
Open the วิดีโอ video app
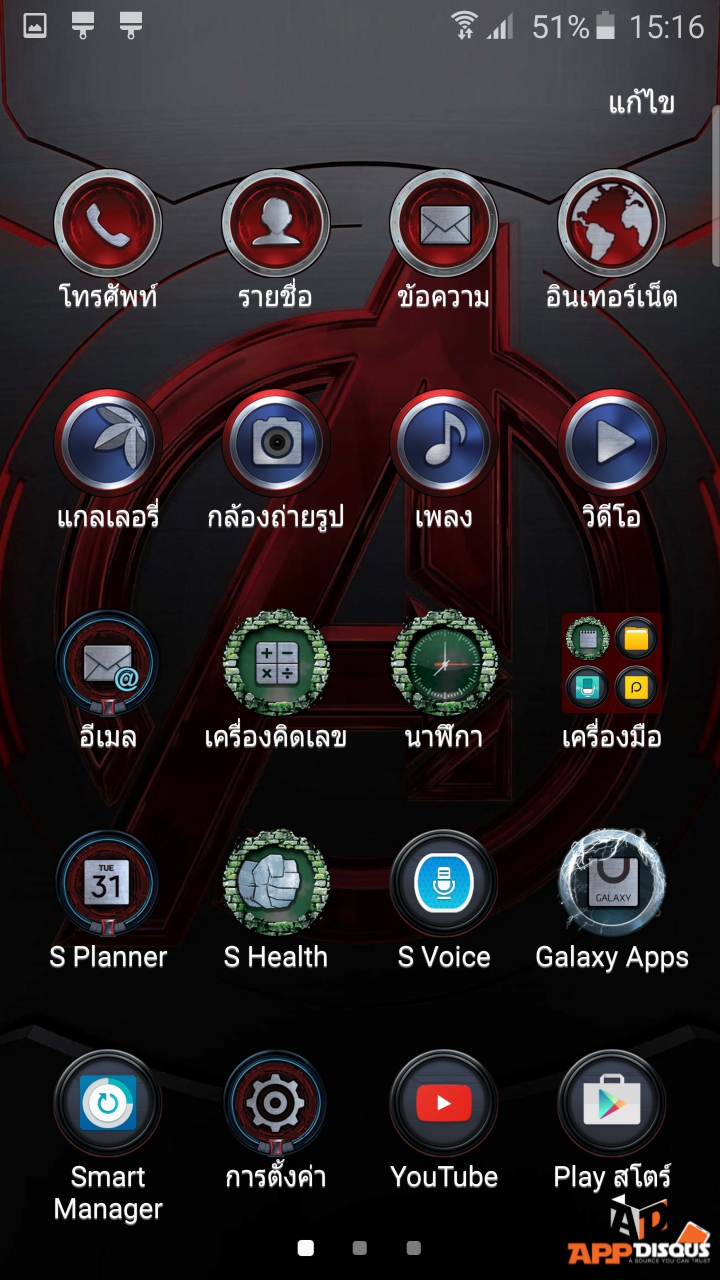612,443
